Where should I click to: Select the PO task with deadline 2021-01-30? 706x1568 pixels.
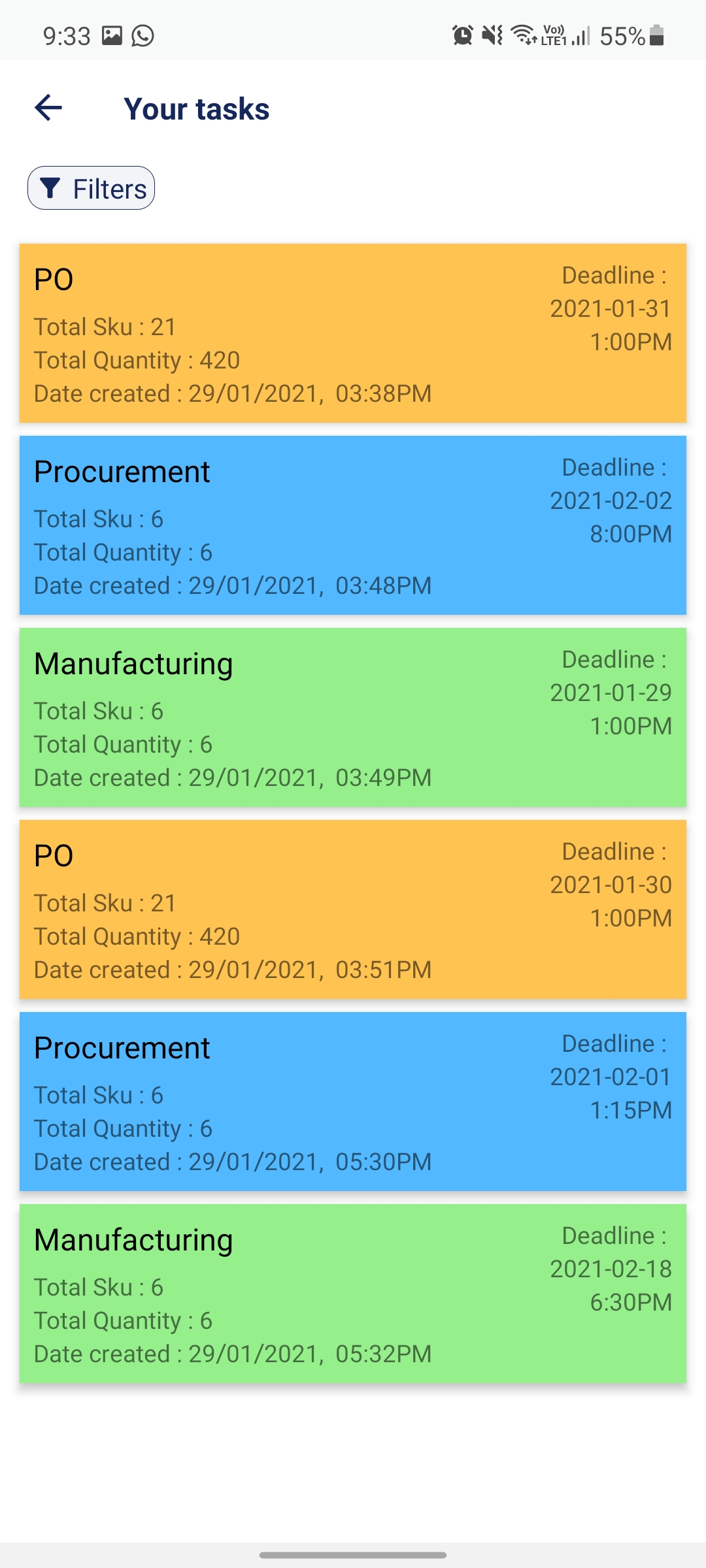353,909
